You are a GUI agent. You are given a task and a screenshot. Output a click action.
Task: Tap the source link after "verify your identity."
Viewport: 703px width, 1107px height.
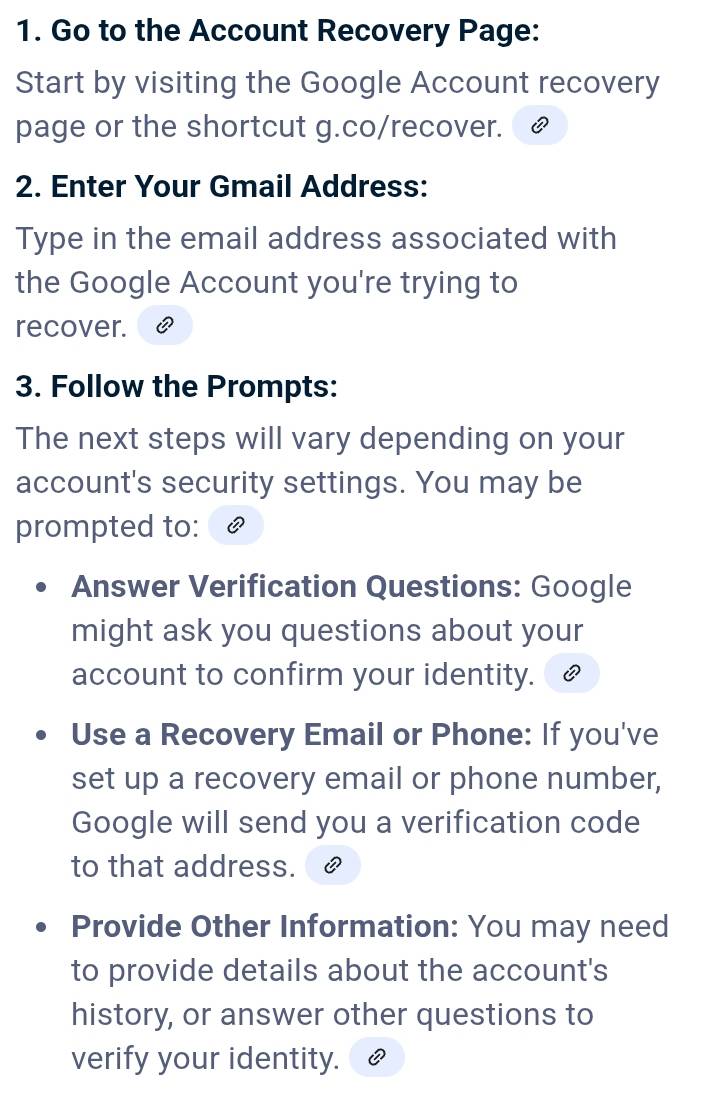pyautogui.click(x=377, y=1057)
